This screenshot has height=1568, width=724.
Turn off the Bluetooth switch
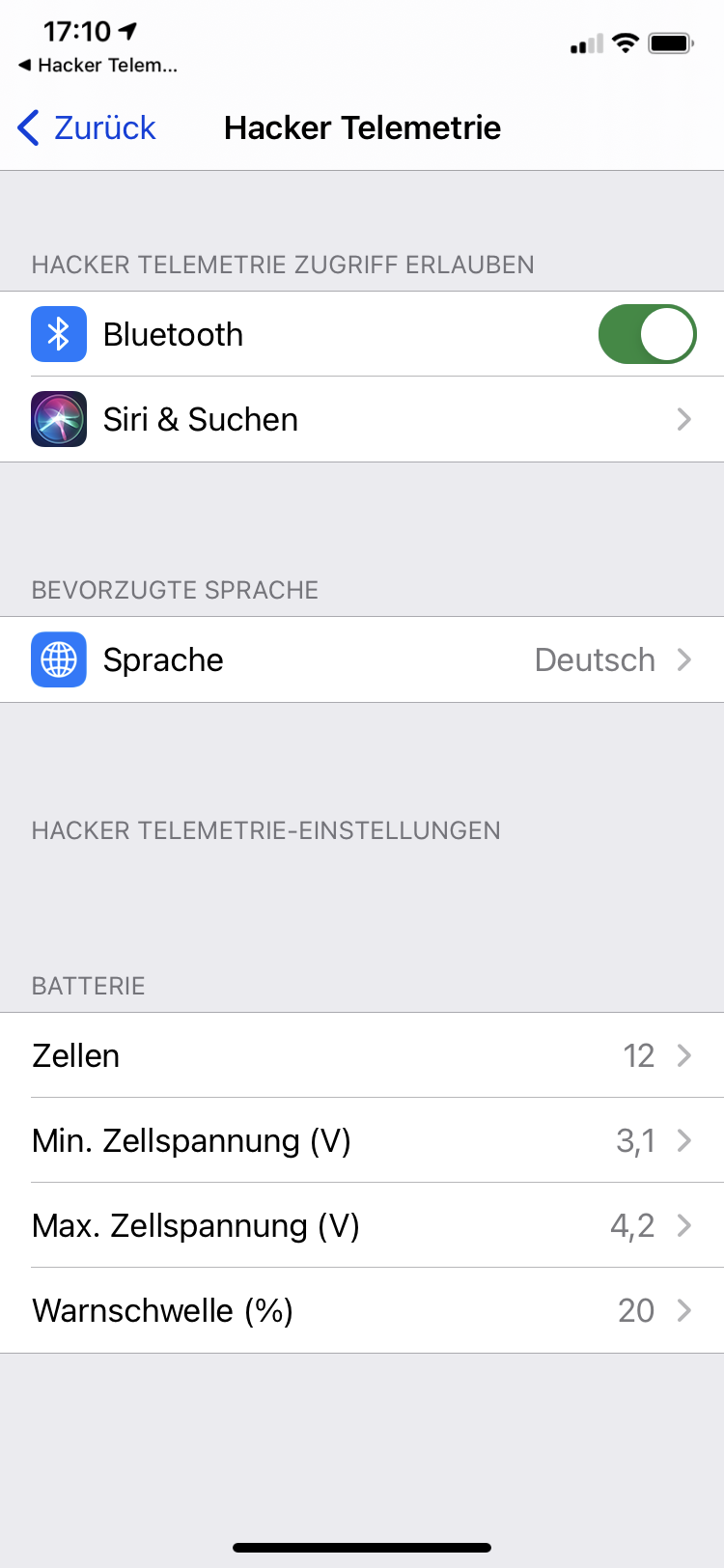point(647,334)
